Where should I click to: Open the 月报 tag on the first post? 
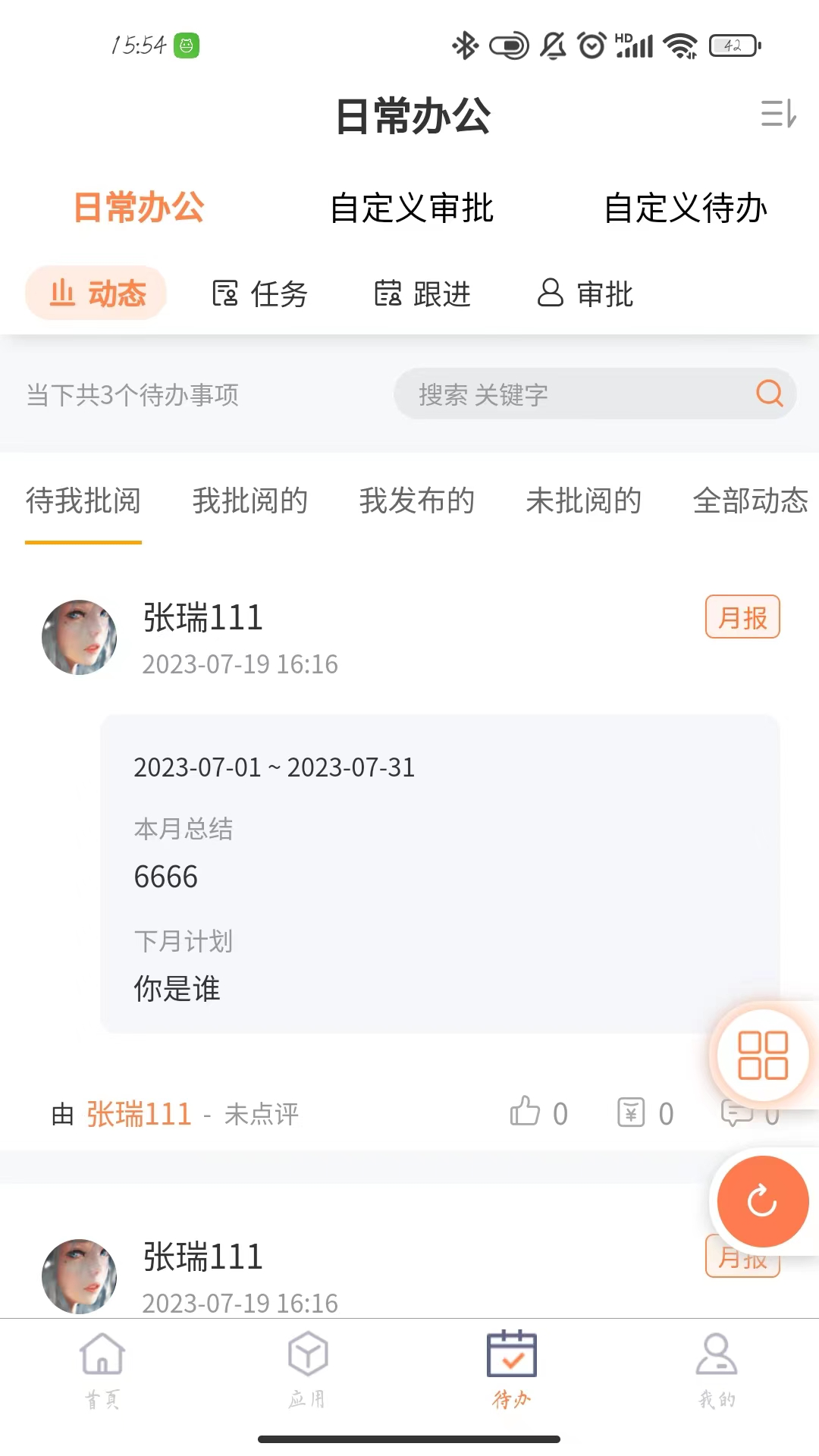click(742, 617)
